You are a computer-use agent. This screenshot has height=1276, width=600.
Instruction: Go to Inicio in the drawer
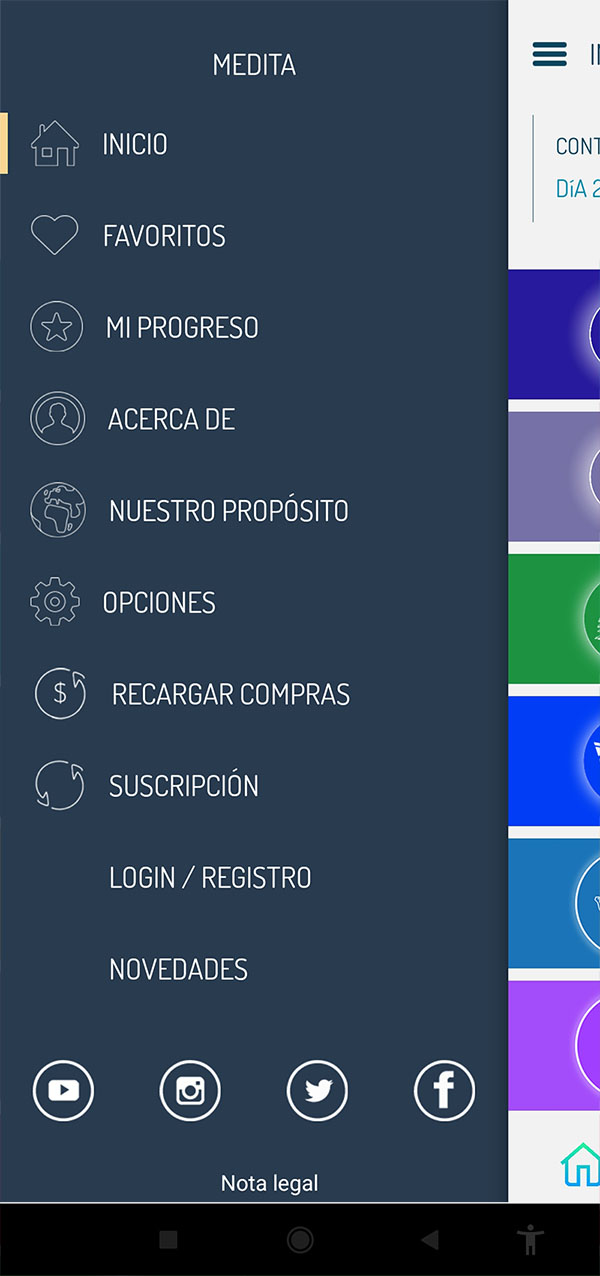pos(254,144)
